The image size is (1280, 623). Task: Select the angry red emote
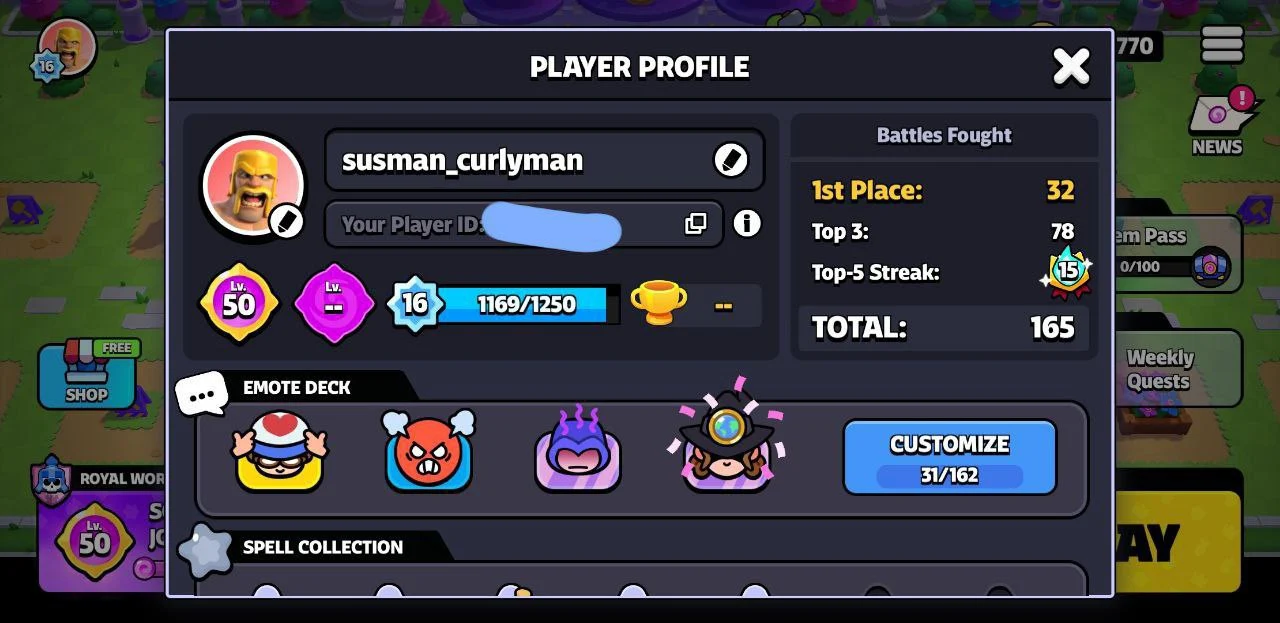(428, 452)
